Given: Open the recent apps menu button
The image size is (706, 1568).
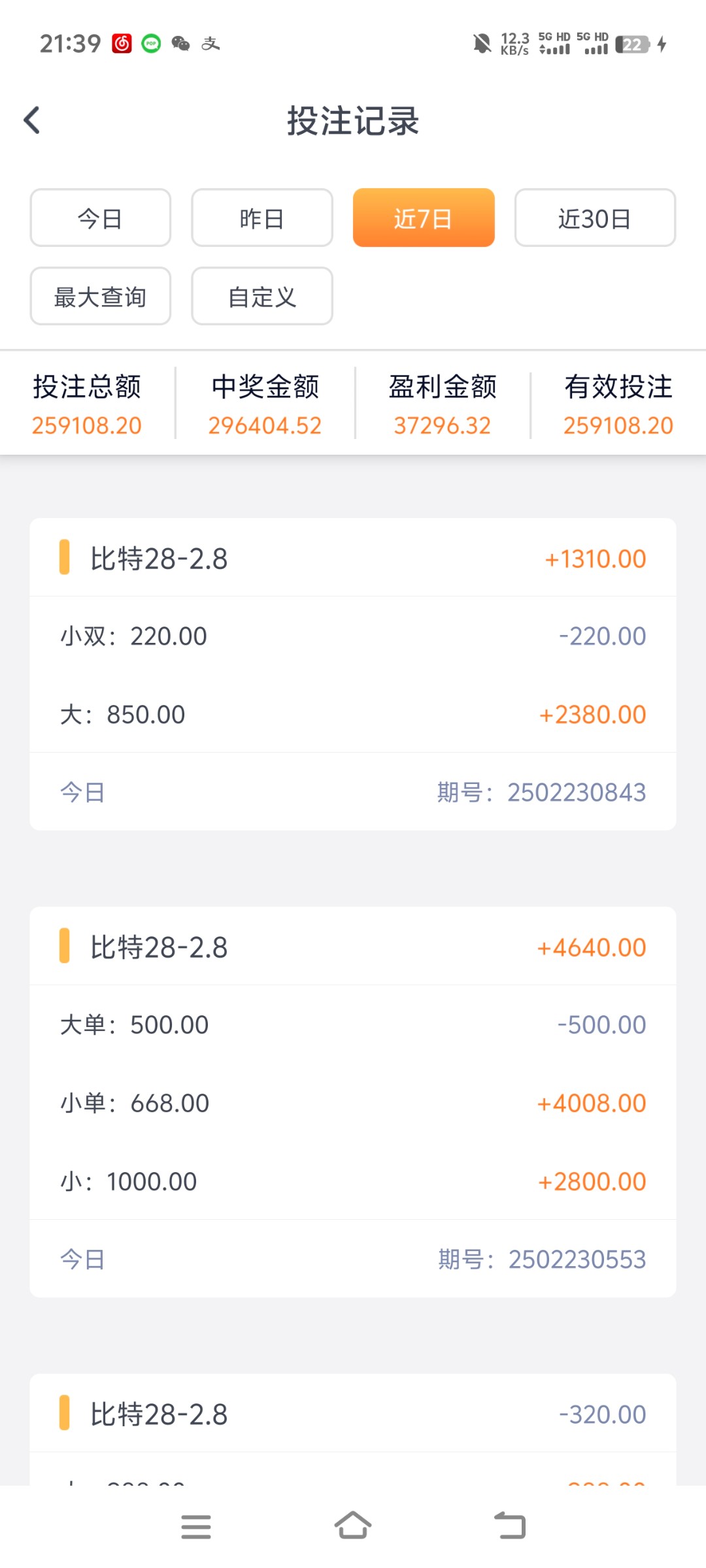Looking at the screenshot, I should (196, 1527).
